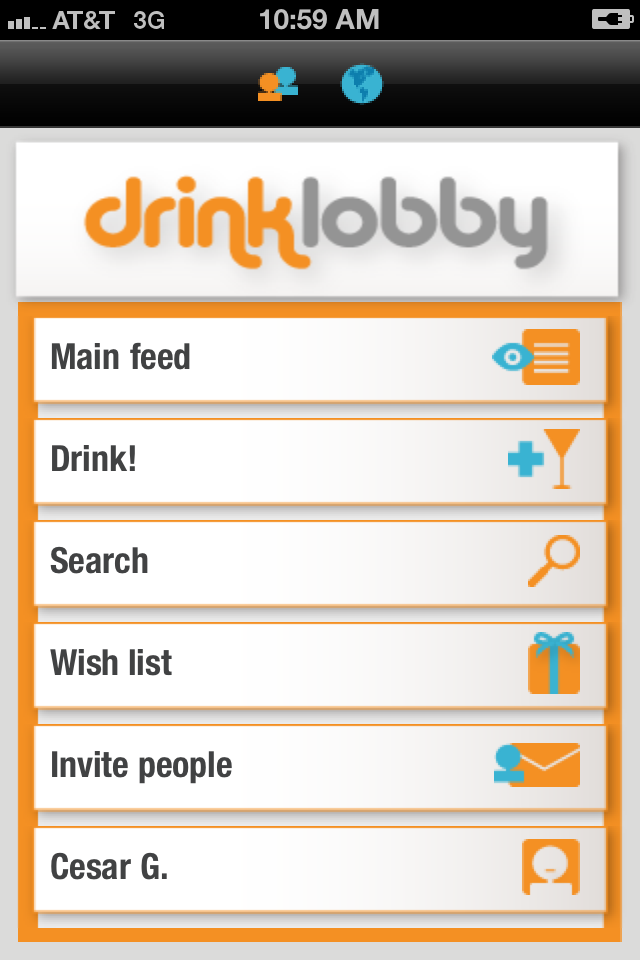The width and height of the screenshot is (640, 960).
Task: Select Drink! to add a drink
Action: point(320,460)
